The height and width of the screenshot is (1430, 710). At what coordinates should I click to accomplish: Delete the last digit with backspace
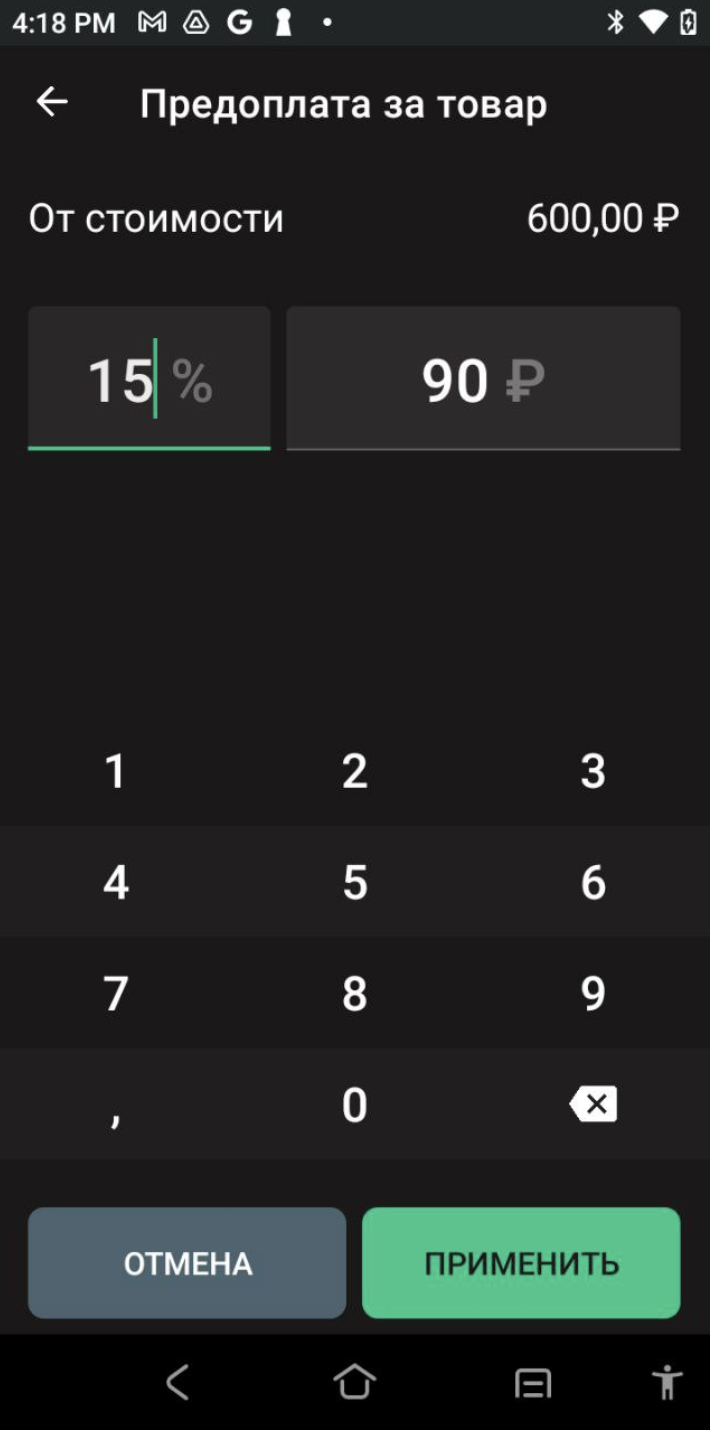593,1104
